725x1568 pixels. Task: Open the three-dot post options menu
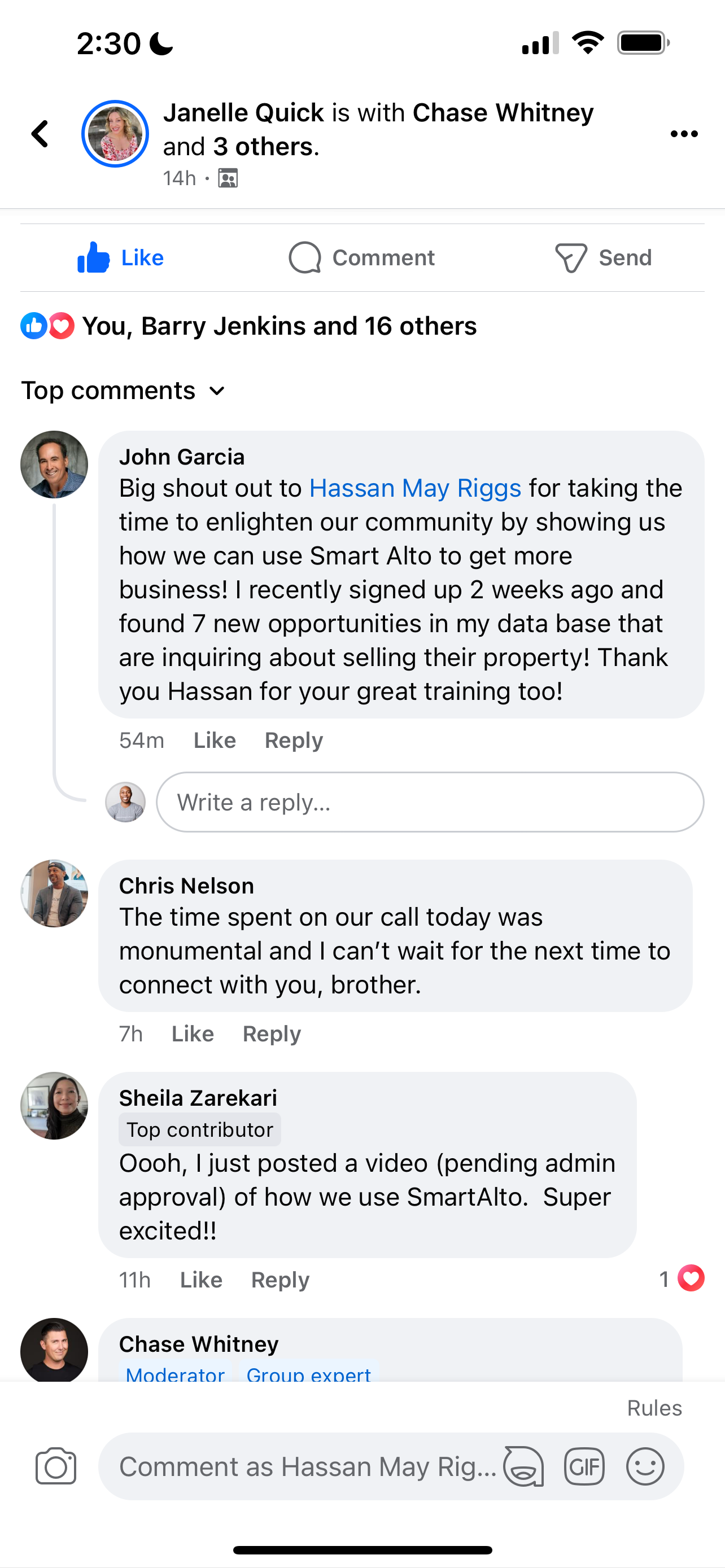pyautogui.click(x=684, y=134)
